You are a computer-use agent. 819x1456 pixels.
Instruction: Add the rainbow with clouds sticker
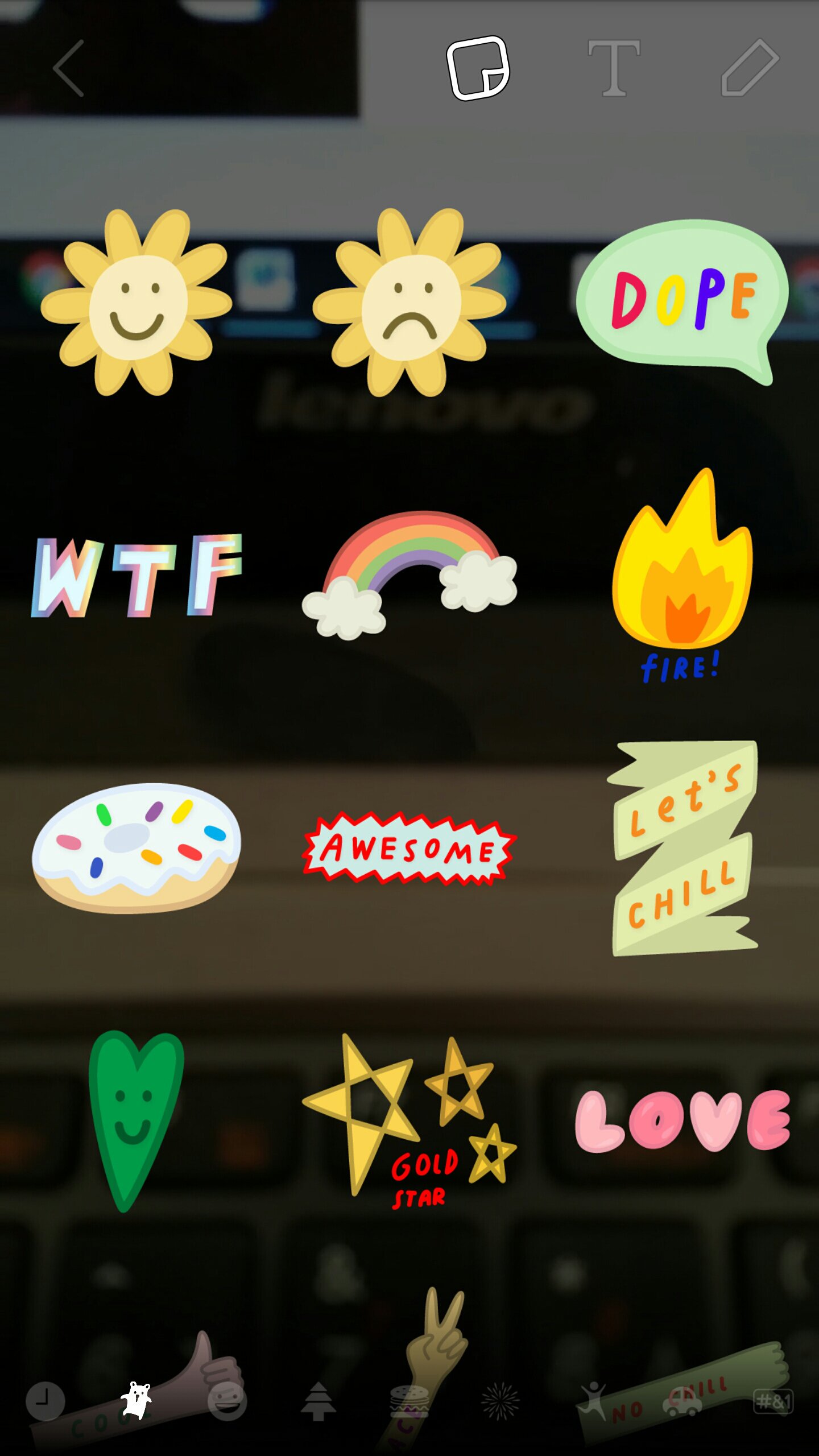pos(409,574)
